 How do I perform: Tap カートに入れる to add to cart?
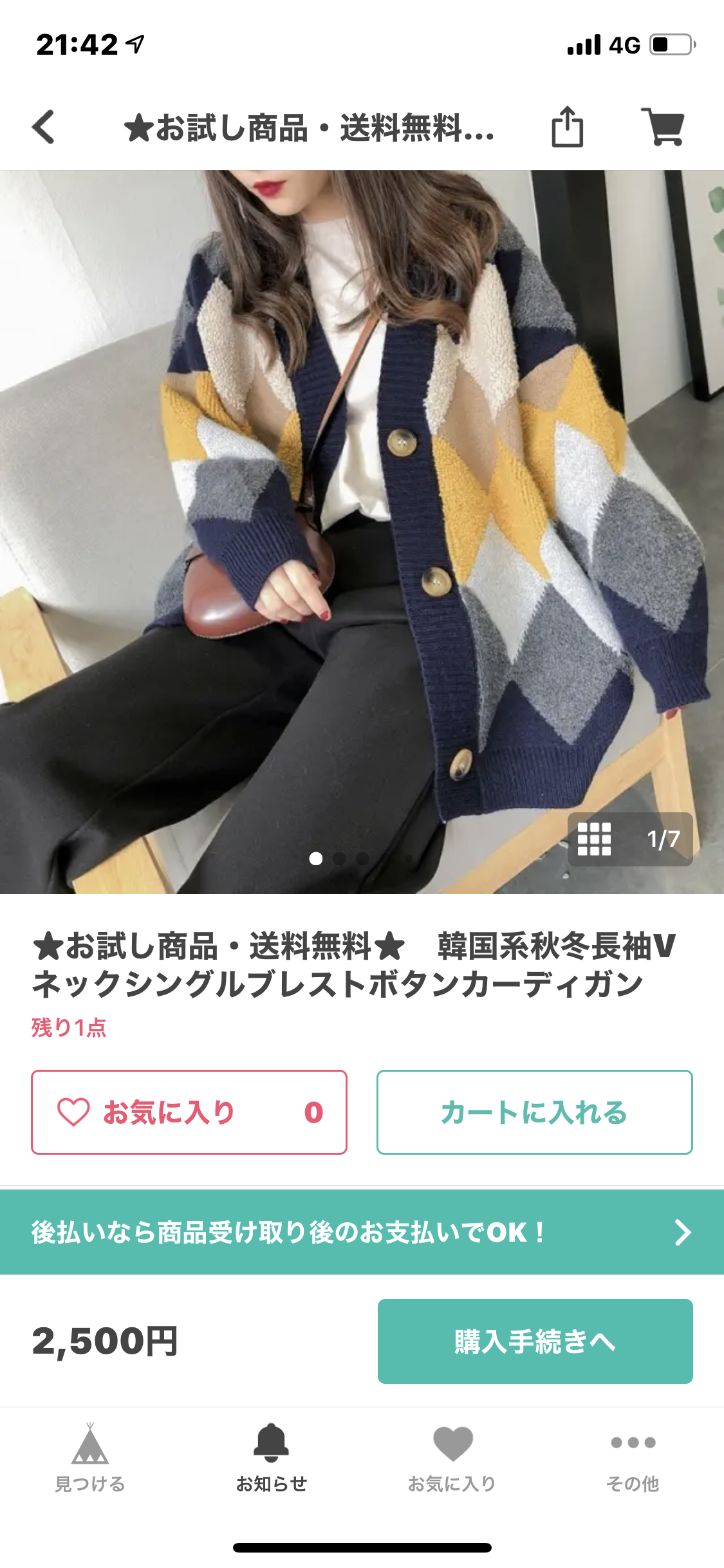tap(534, 1112)
